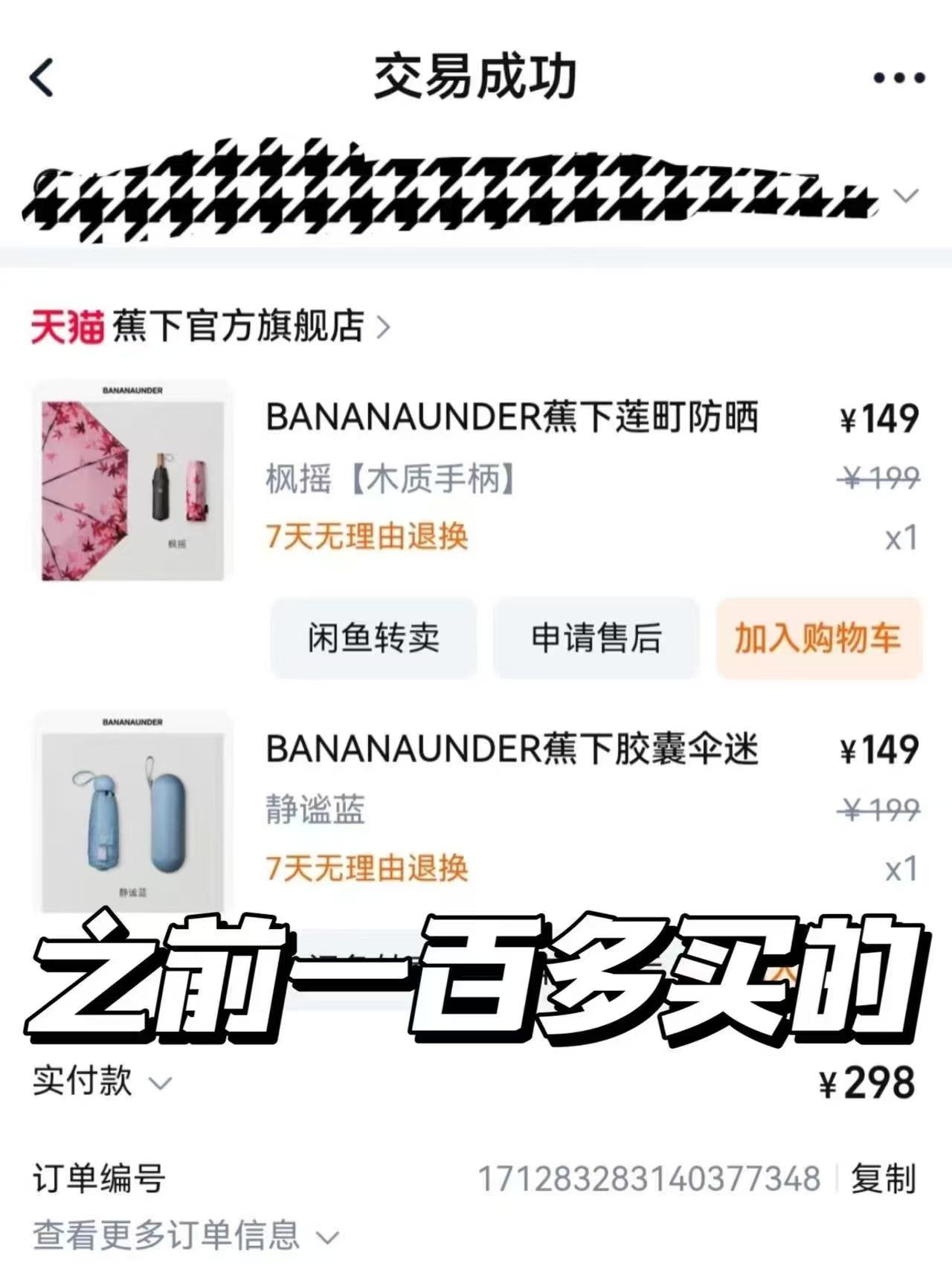Click the 申请售后 after-sales button
This screenshot has width=952, height=1269.
[595, 637]
